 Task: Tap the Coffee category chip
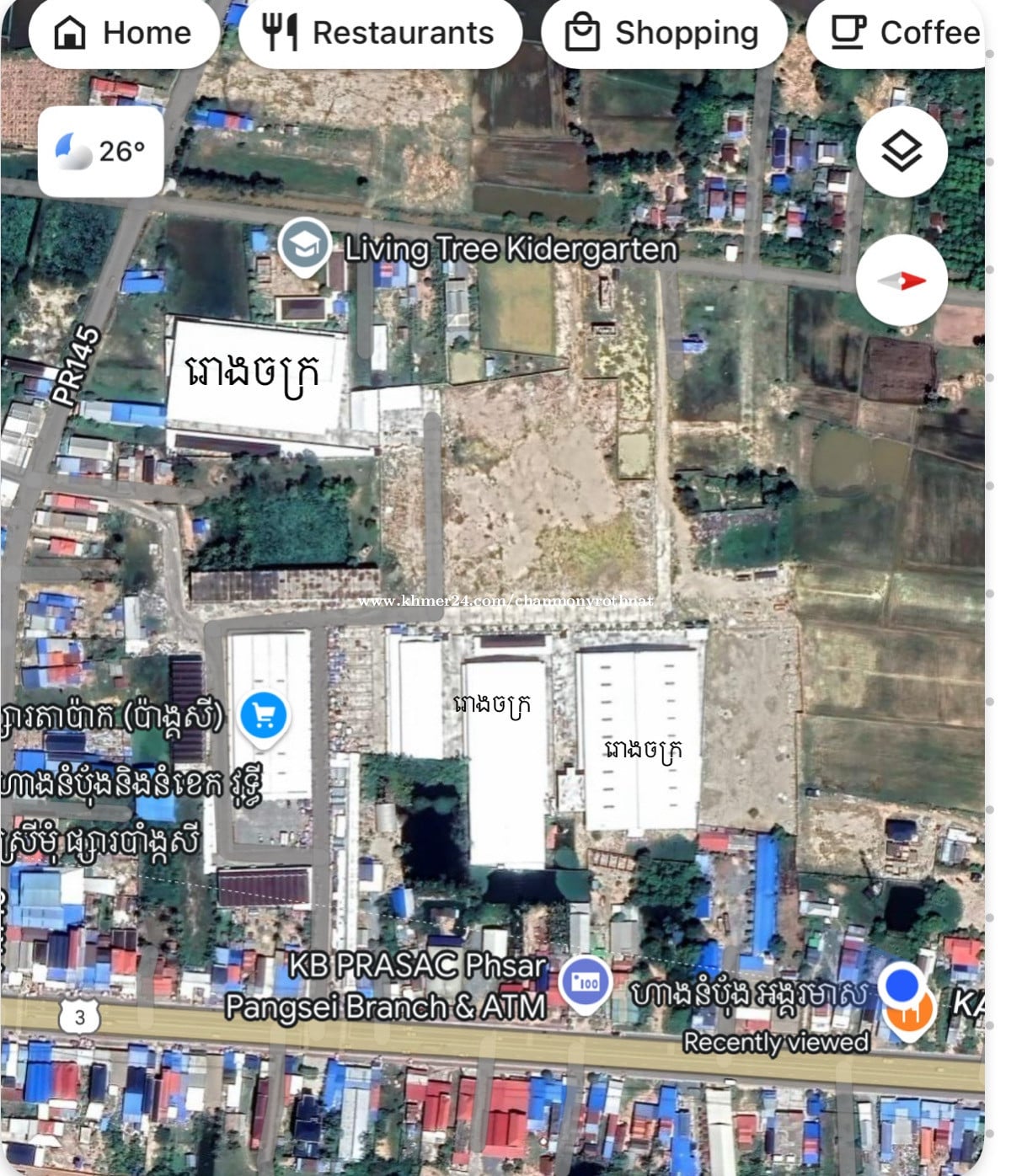(901, 34)
